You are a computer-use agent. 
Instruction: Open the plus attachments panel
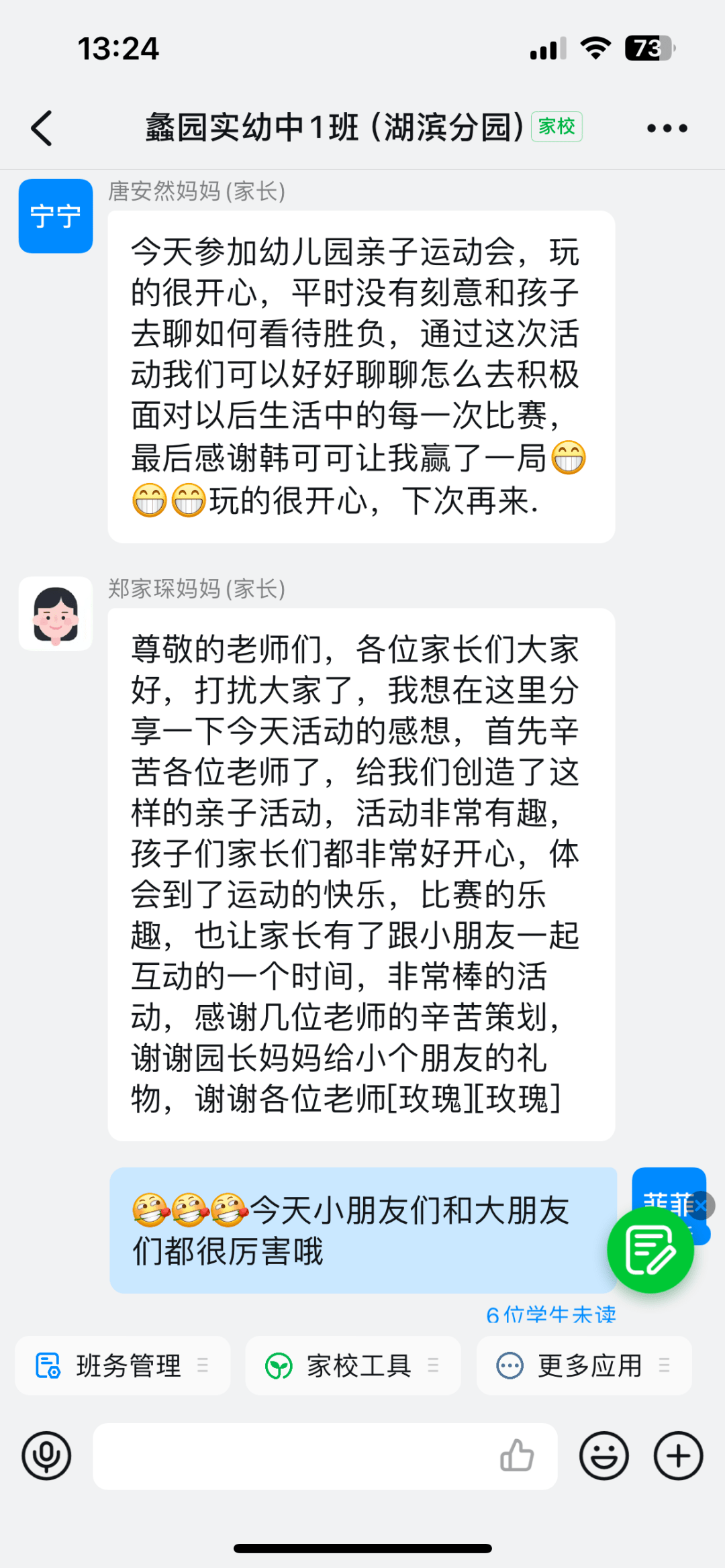pos(679,1456)
